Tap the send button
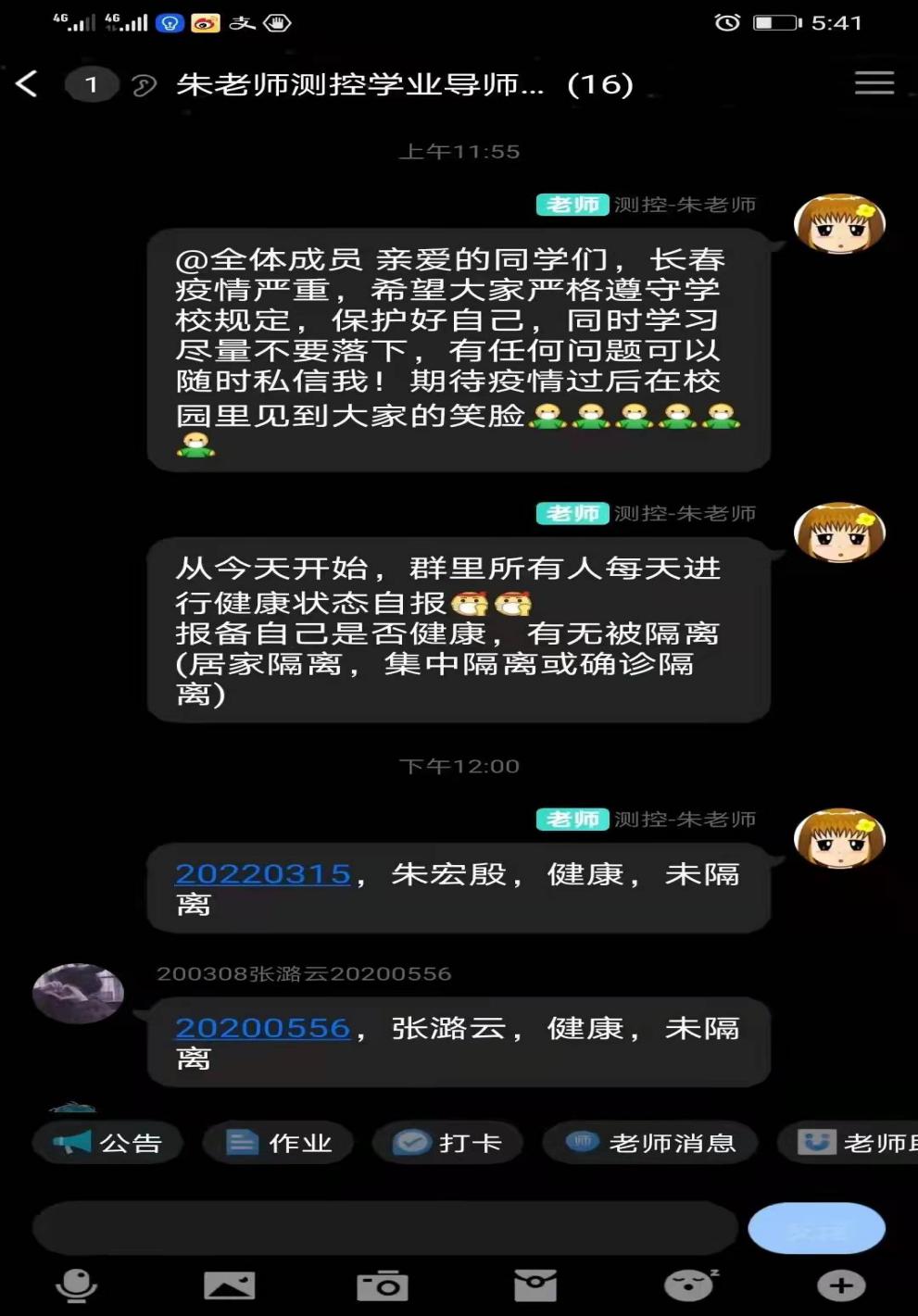The width and height of the screenshot is (918, 1316). 816,1229
